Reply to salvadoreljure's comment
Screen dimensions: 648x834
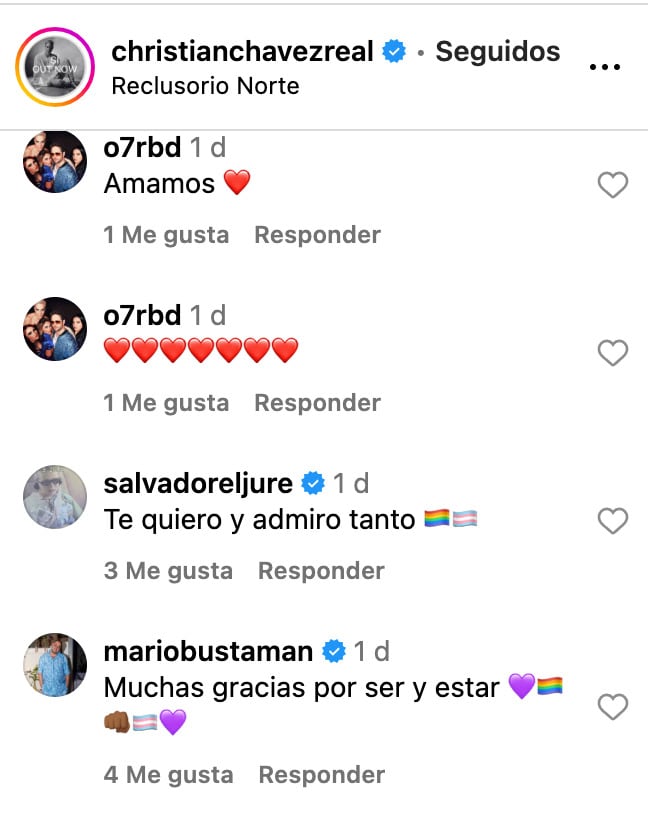(321, 571)
